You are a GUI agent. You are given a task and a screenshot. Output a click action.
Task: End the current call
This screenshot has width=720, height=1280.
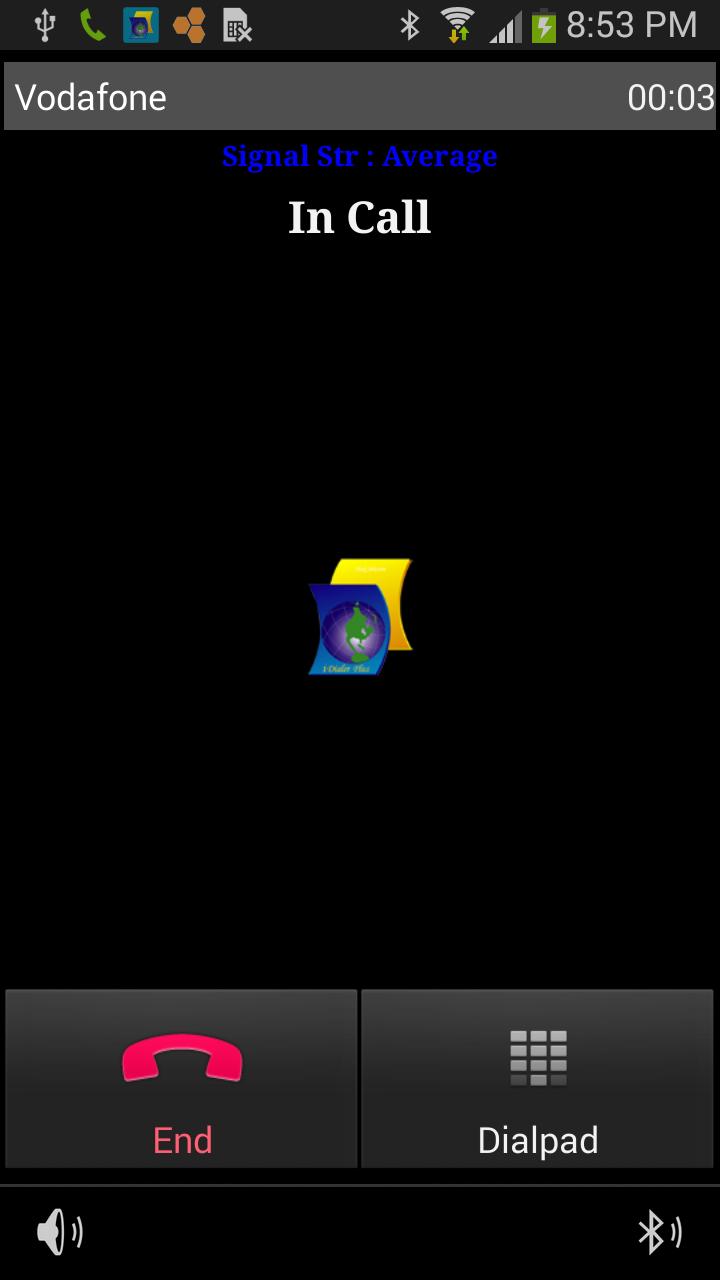point(181,1079)
